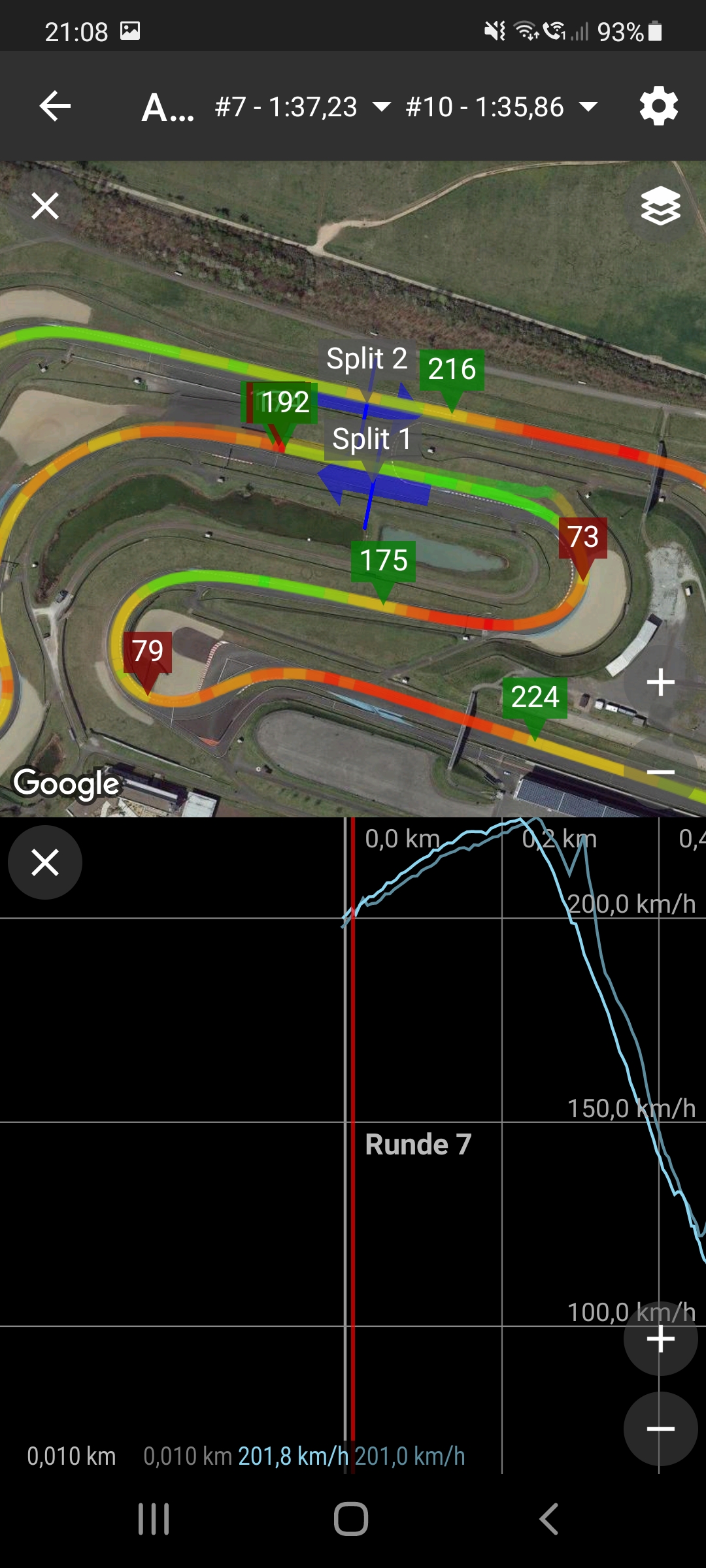Viewport: 706px width, 1568px height.
Task: Open the recent apps view
Action: tap(154, 1519)
